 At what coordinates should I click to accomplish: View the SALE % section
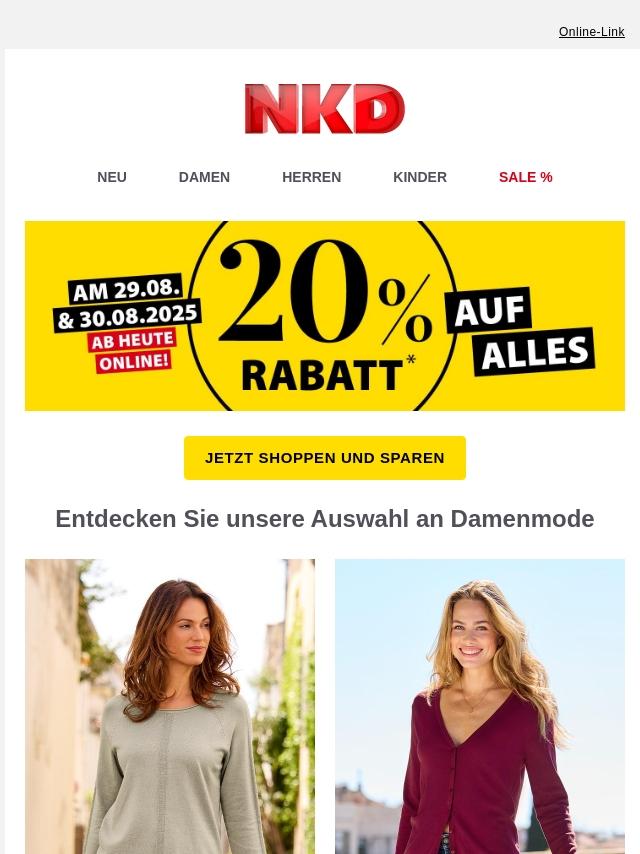tap(525, 177)
